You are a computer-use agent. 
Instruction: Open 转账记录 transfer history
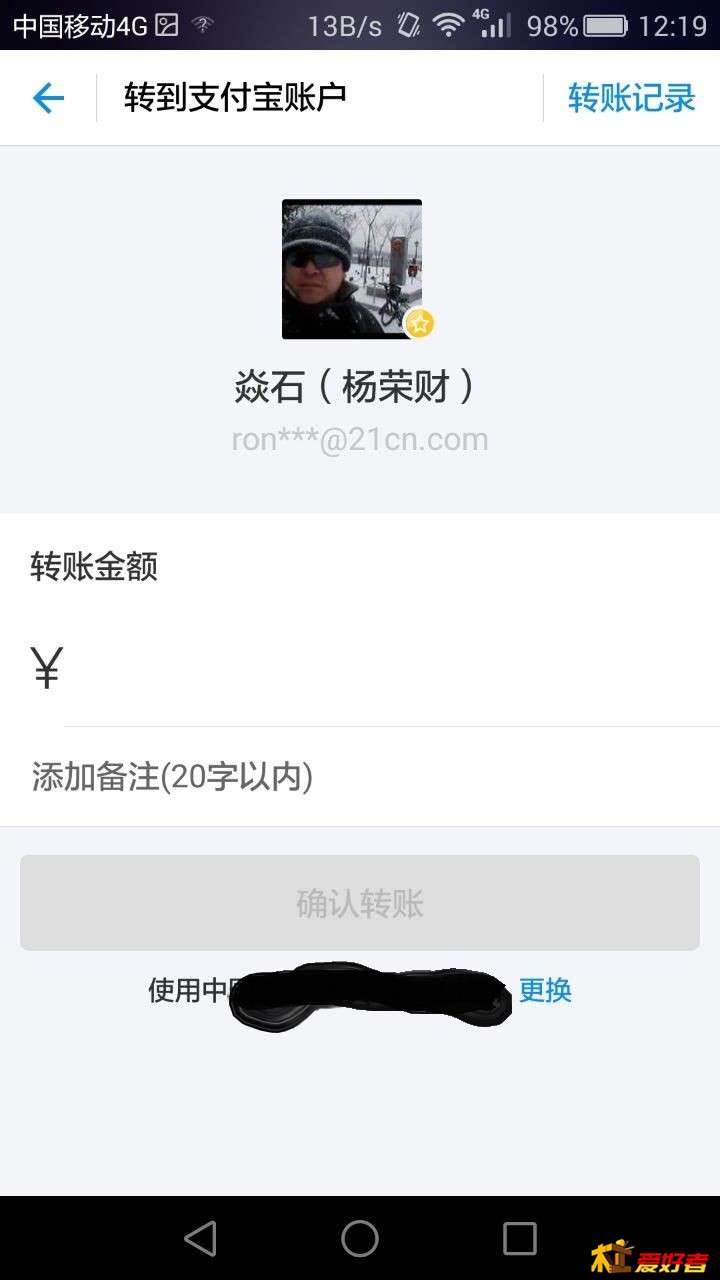pyautogui.click(x=631, y=98)
